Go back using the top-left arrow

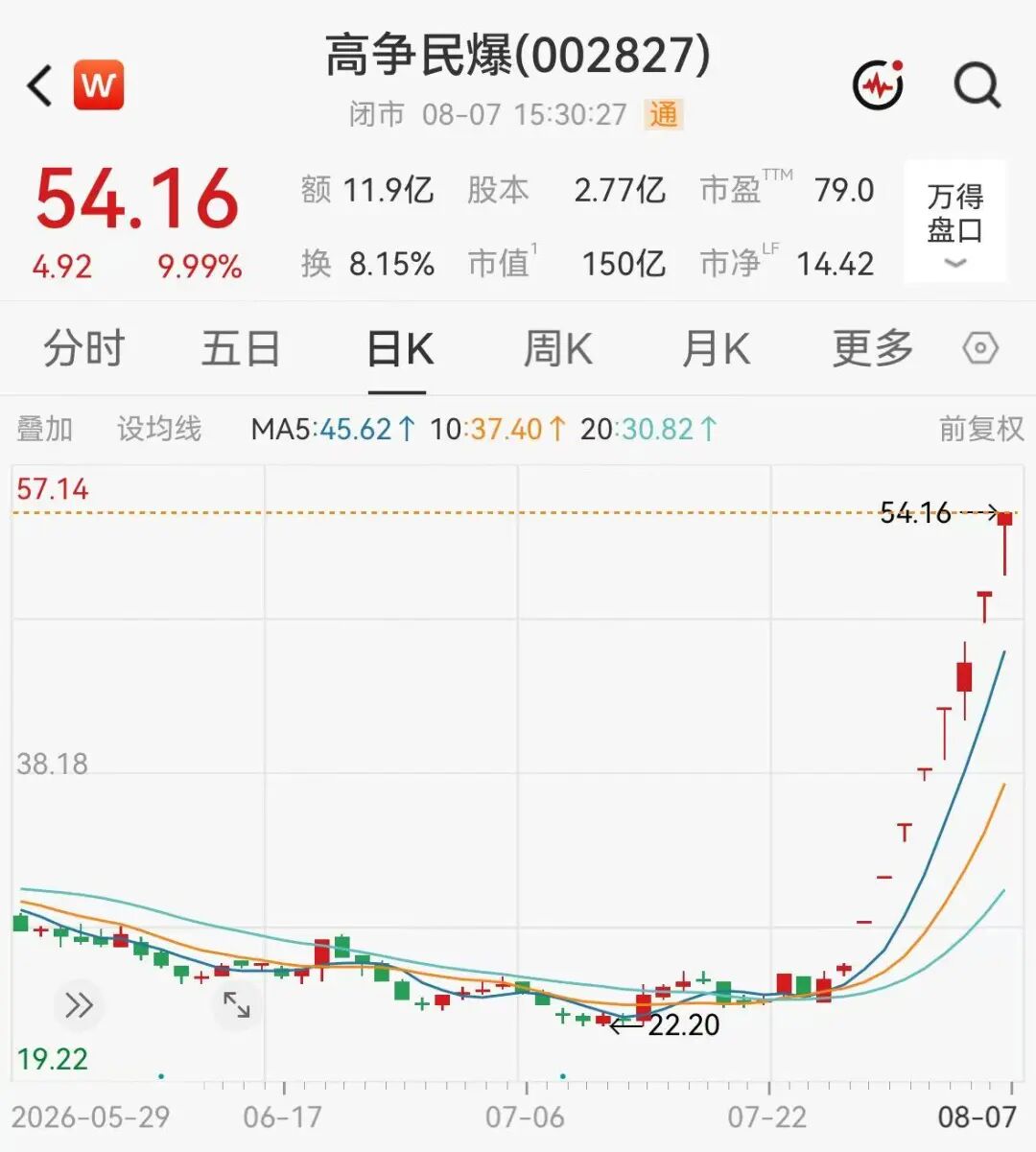39,85
